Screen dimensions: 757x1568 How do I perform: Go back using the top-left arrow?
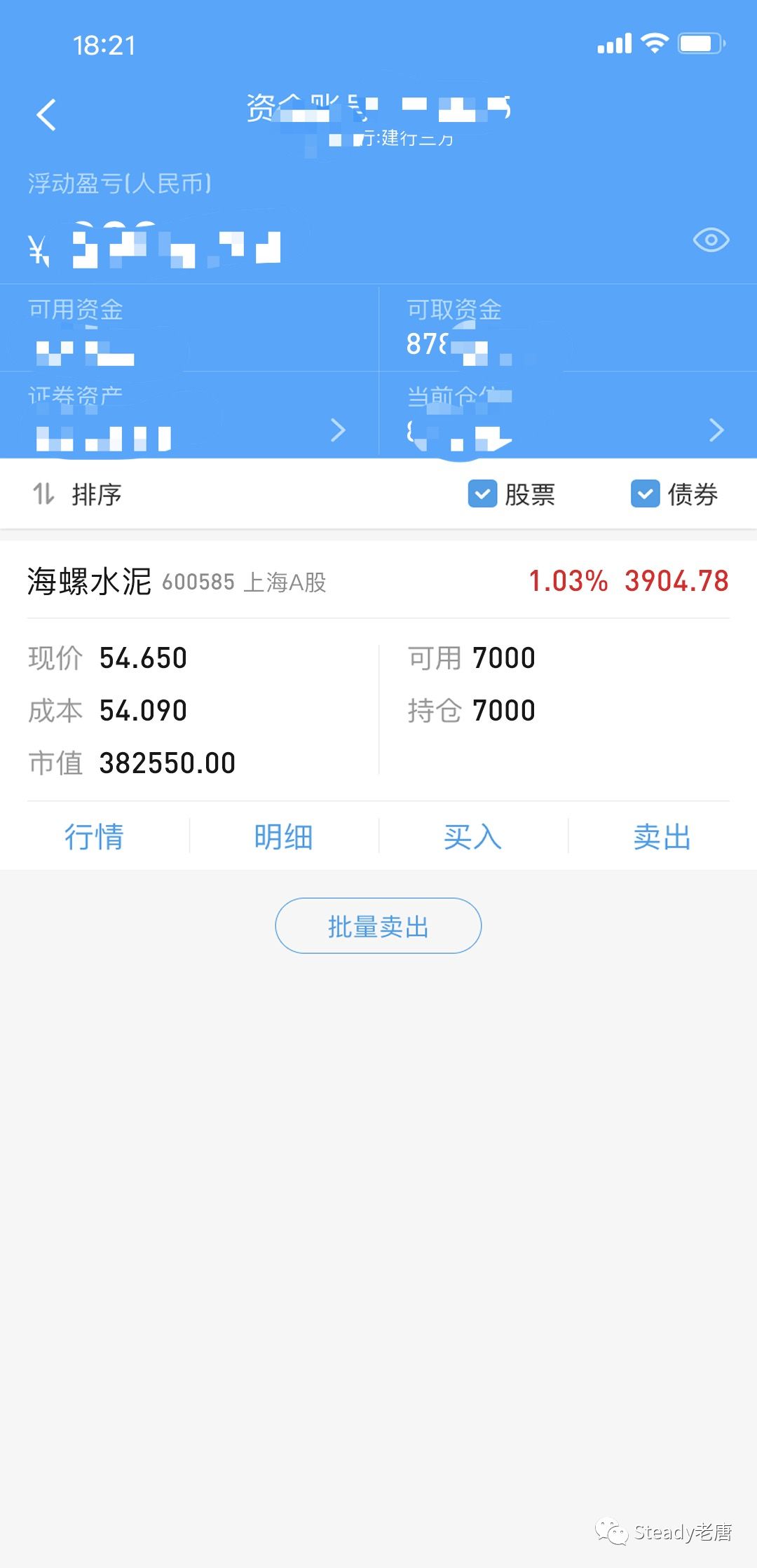46,115
